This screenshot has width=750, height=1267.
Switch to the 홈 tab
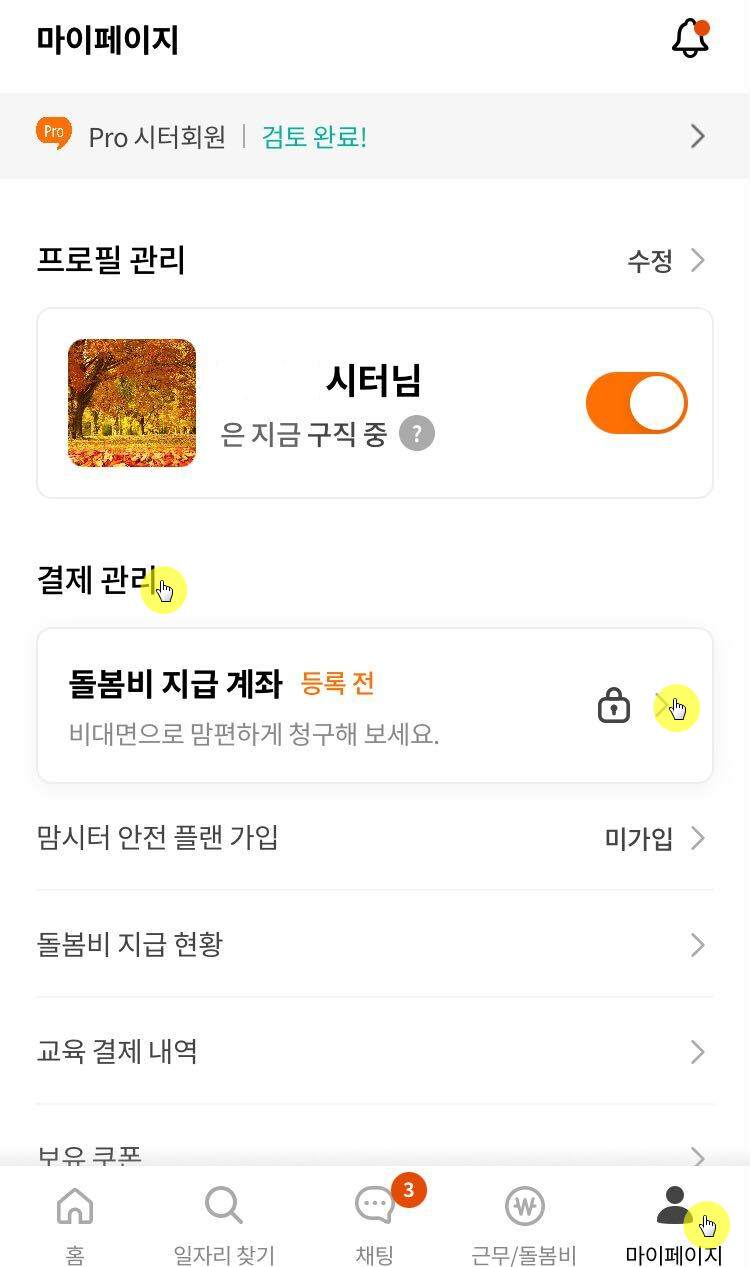(x=75, y=1222)
